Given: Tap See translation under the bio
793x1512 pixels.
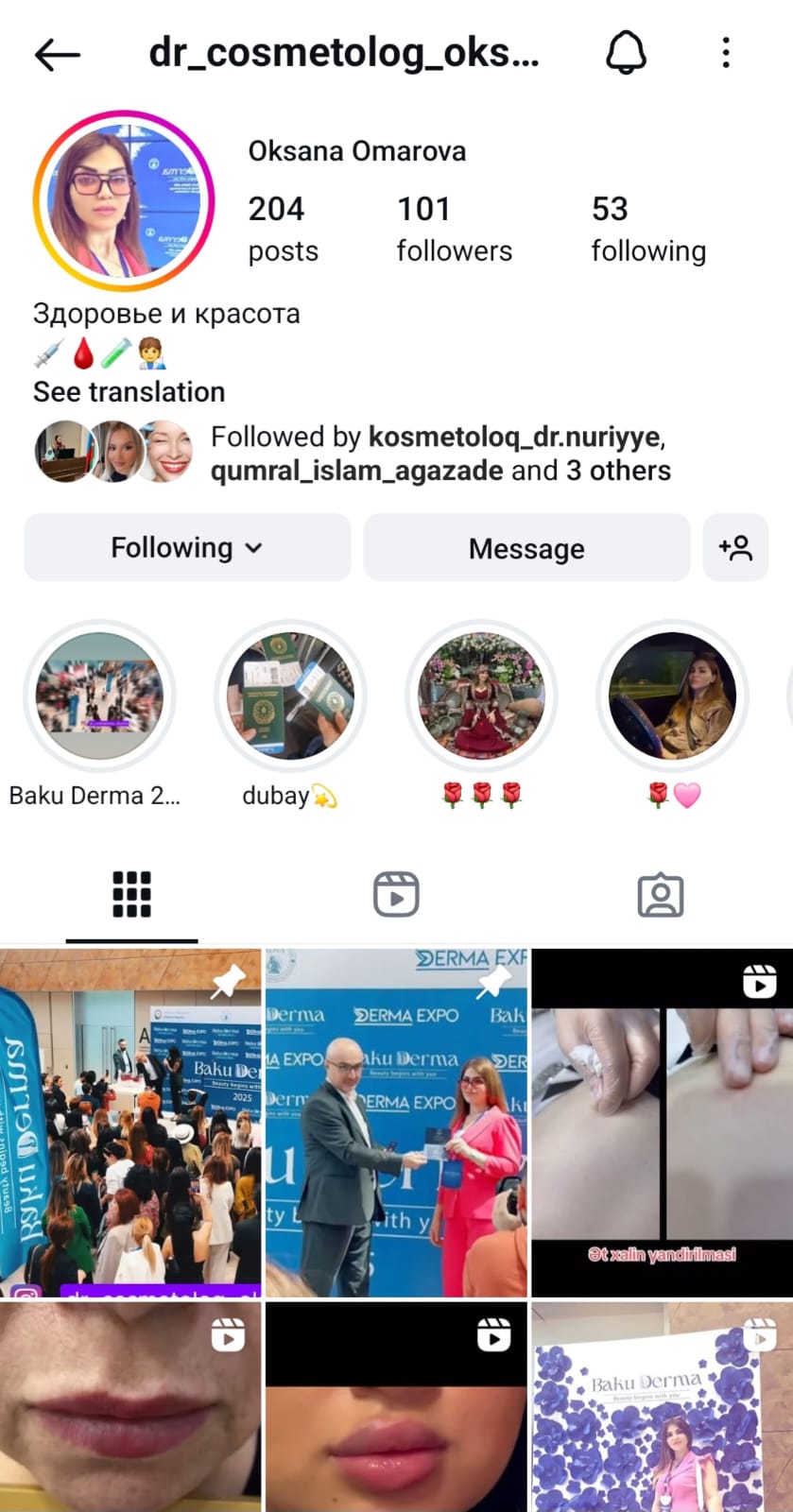Looking at the screenshot, I should click(x=129, y=392).
